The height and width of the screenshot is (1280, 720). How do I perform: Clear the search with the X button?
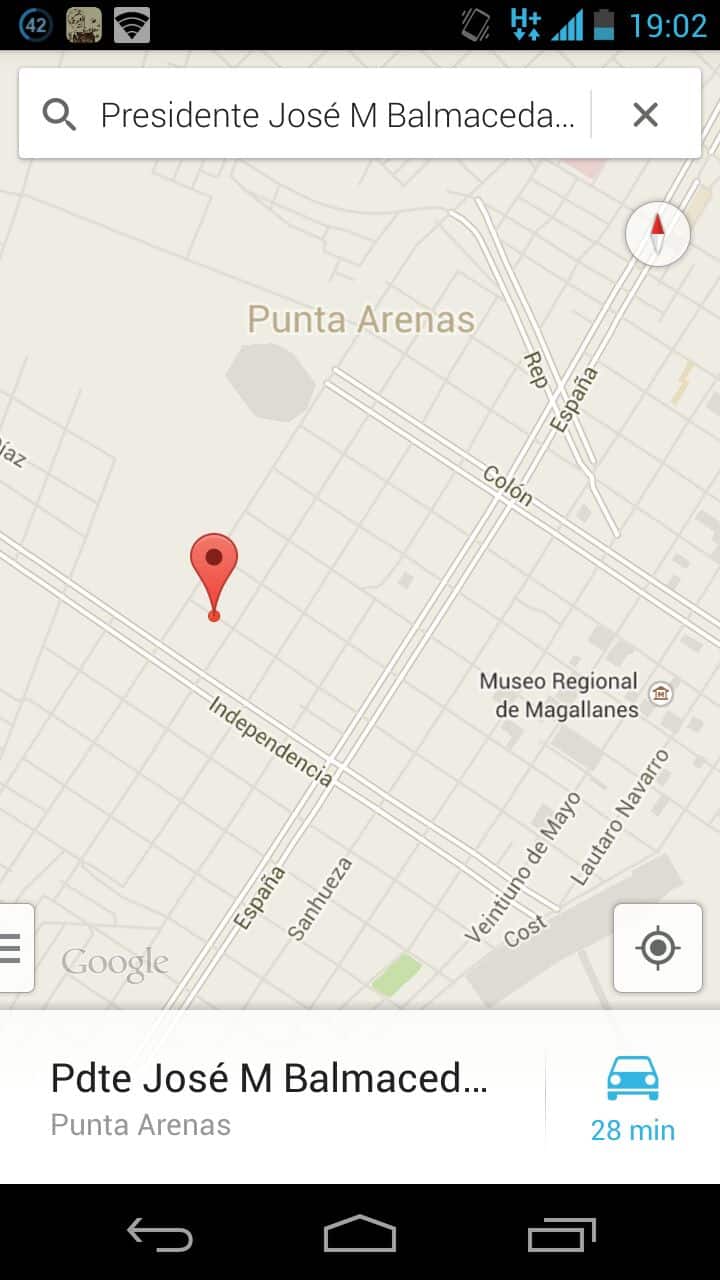645,116
